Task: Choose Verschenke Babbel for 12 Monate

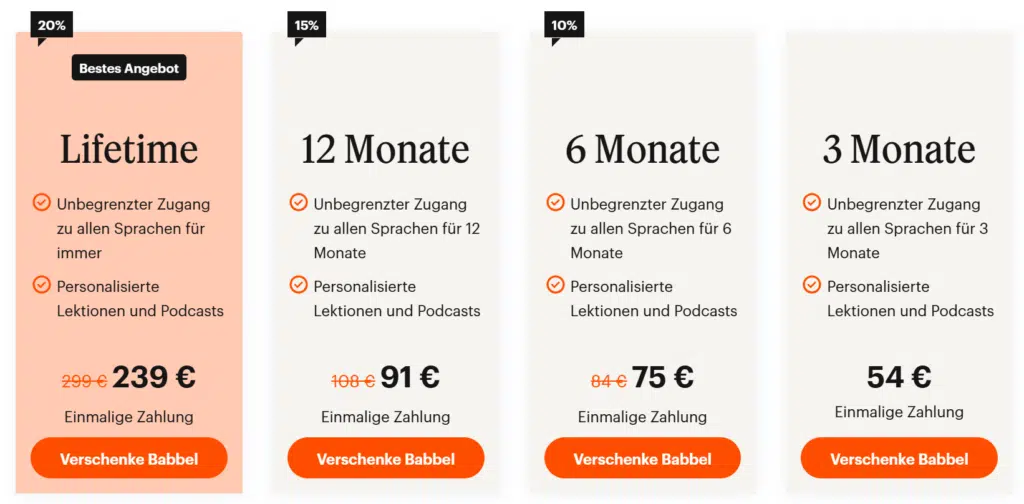Action: 386,459
